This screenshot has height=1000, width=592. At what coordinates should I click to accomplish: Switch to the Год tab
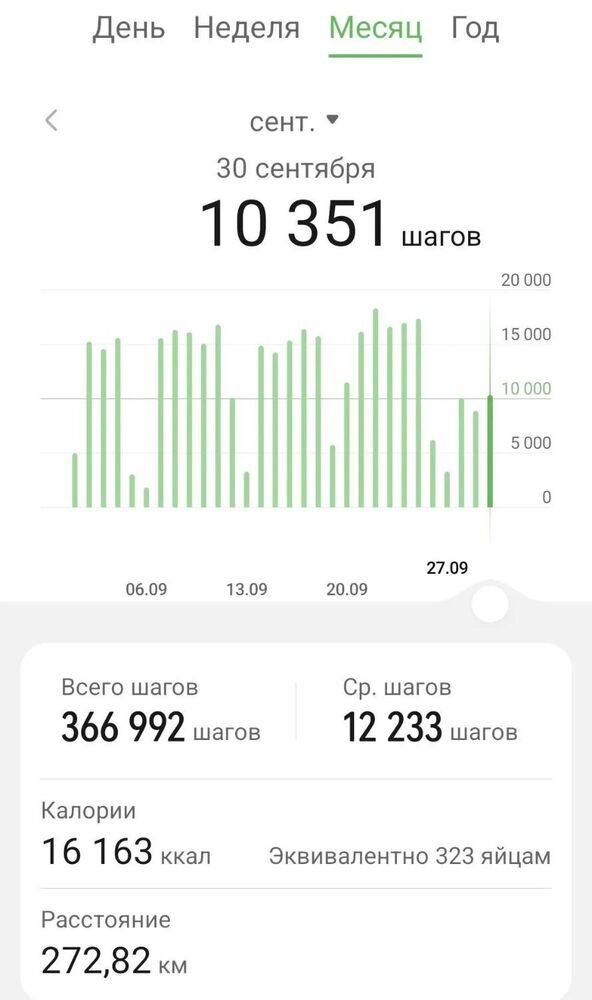[475, 29]
